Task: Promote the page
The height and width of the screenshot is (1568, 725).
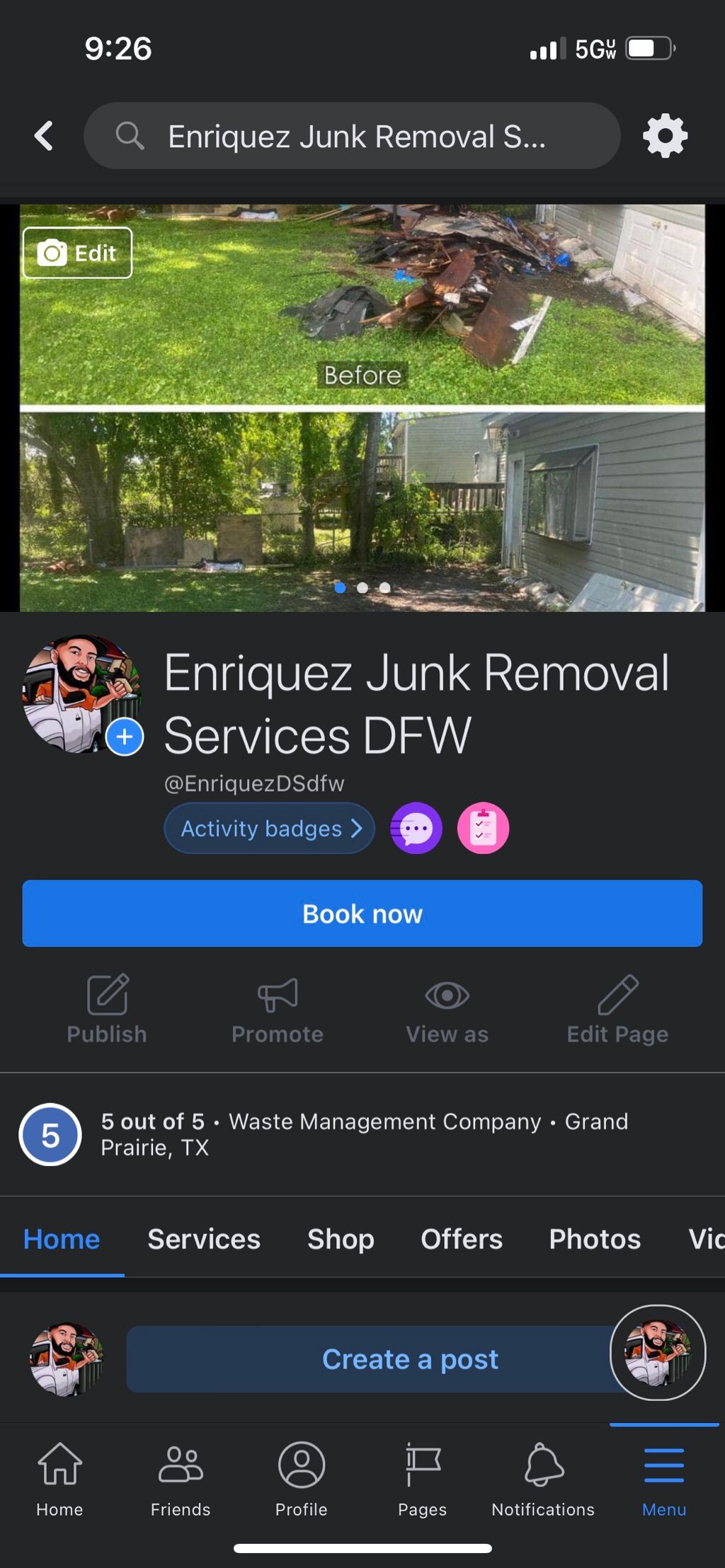Action: coord(277,1010)
